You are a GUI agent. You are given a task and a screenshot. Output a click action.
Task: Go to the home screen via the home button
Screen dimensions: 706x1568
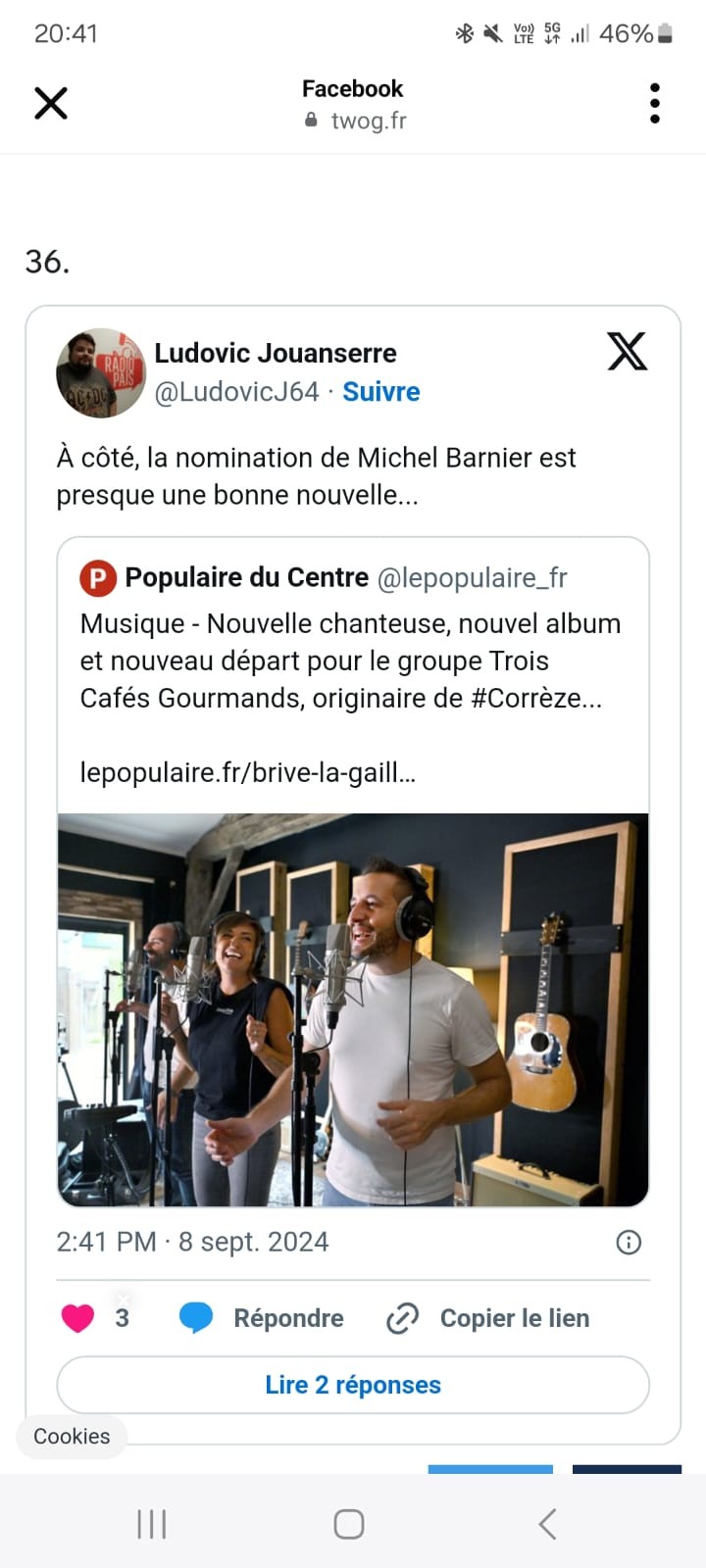pyautogui.click(x=349, y=1524)
